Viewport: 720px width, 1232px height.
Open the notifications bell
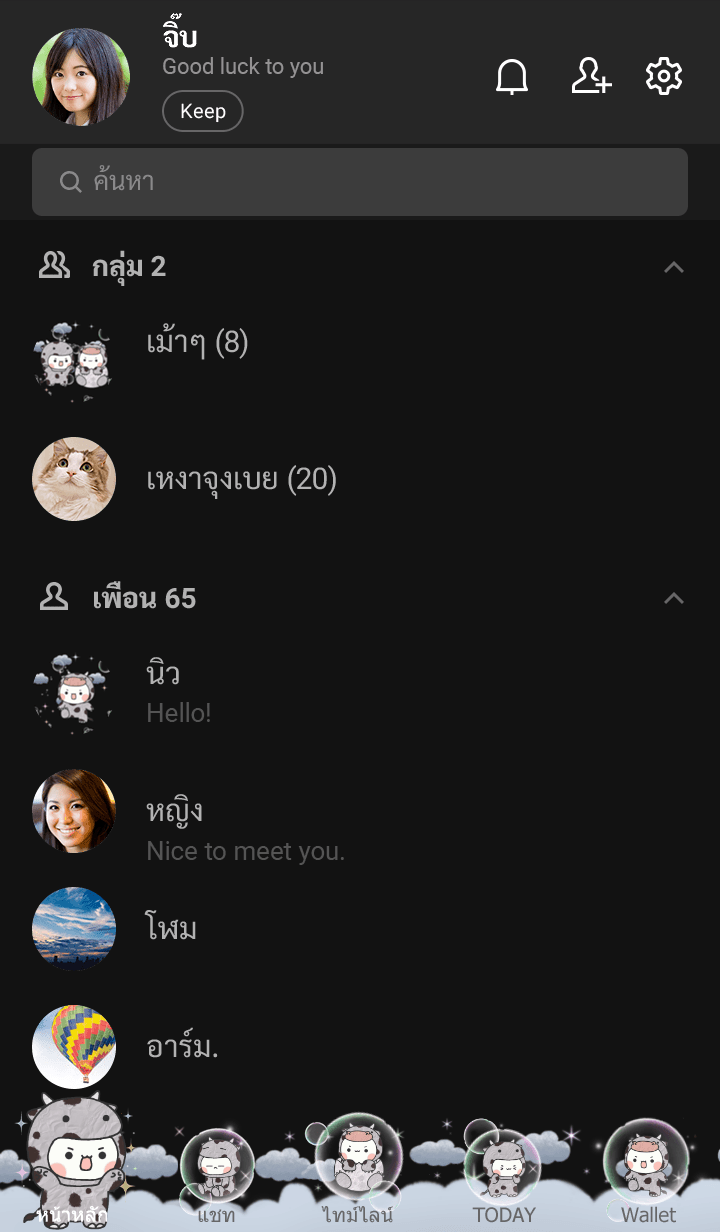(512, 77)
